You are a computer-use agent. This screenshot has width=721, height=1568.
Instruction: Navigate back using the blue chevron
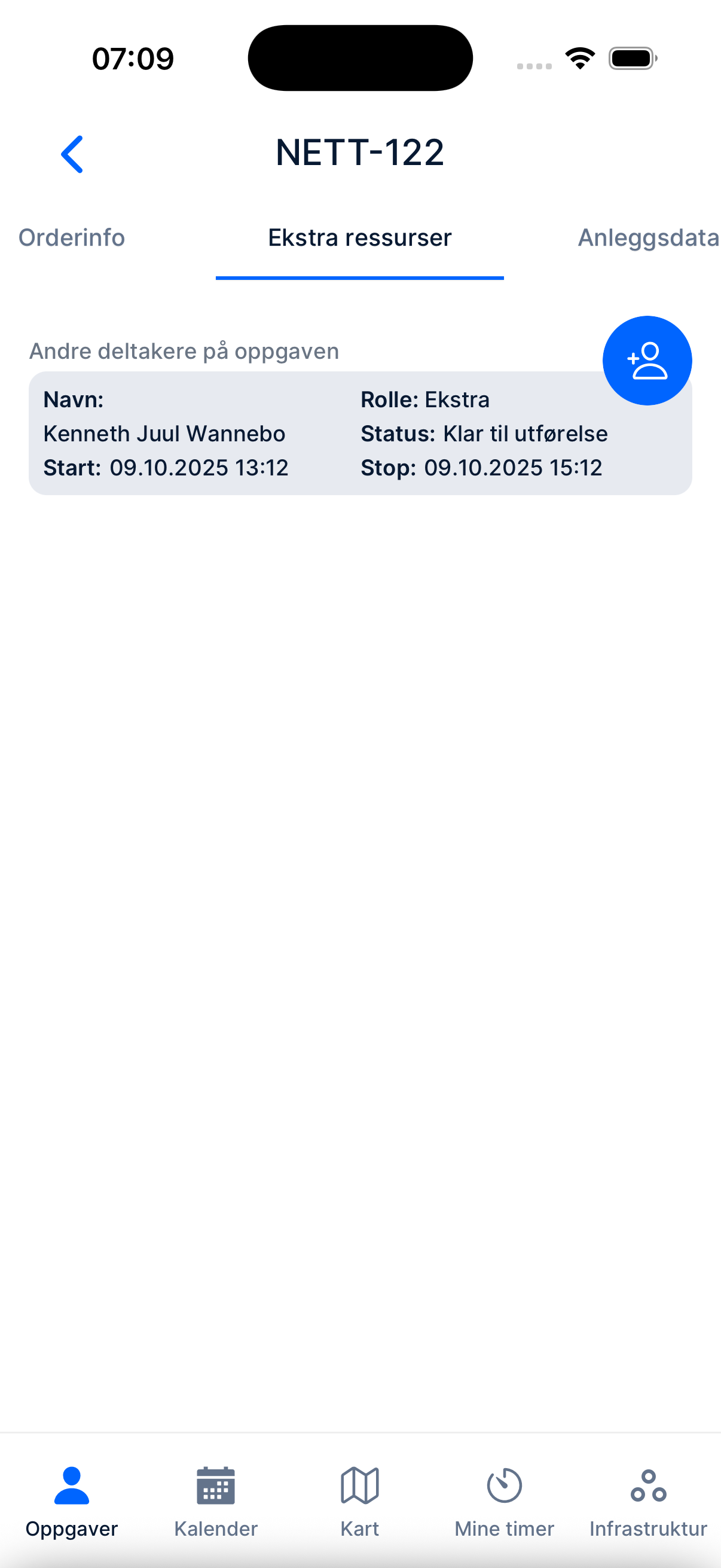72,154
